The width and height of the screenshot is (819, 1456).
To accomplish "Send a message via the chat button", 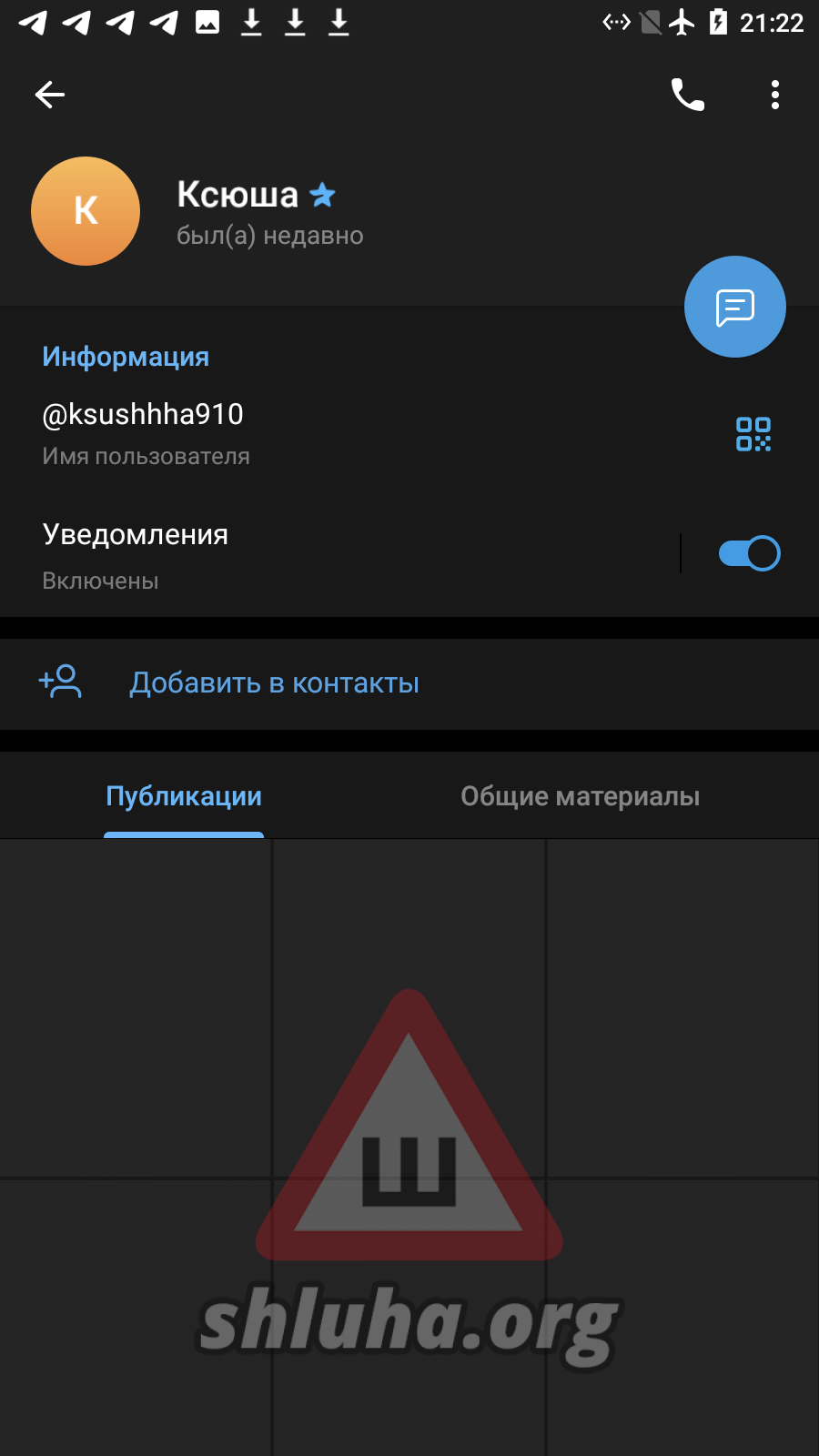I will (735, 307).
